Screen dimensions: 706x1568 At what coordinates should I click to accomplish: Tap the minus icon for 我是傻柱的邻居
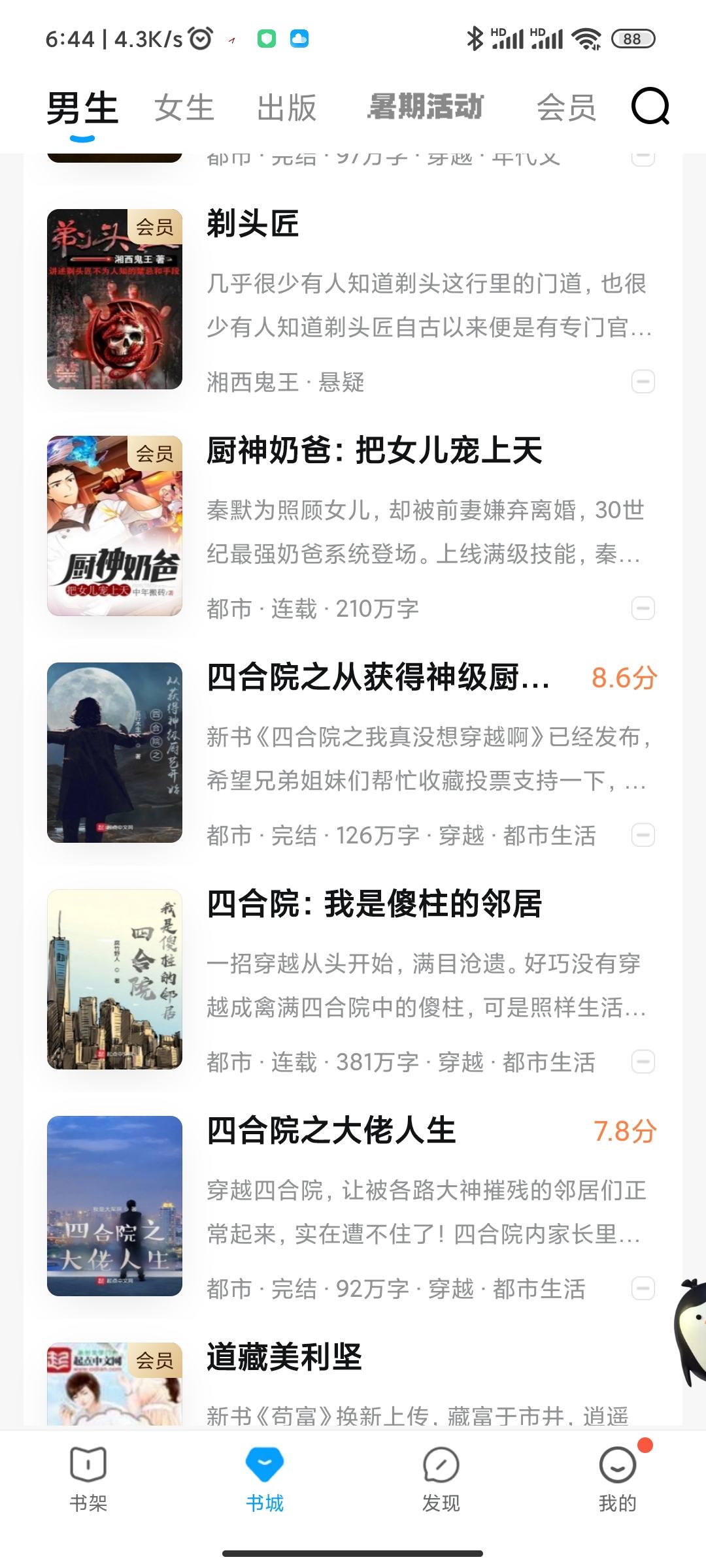tap(643, 1062)
